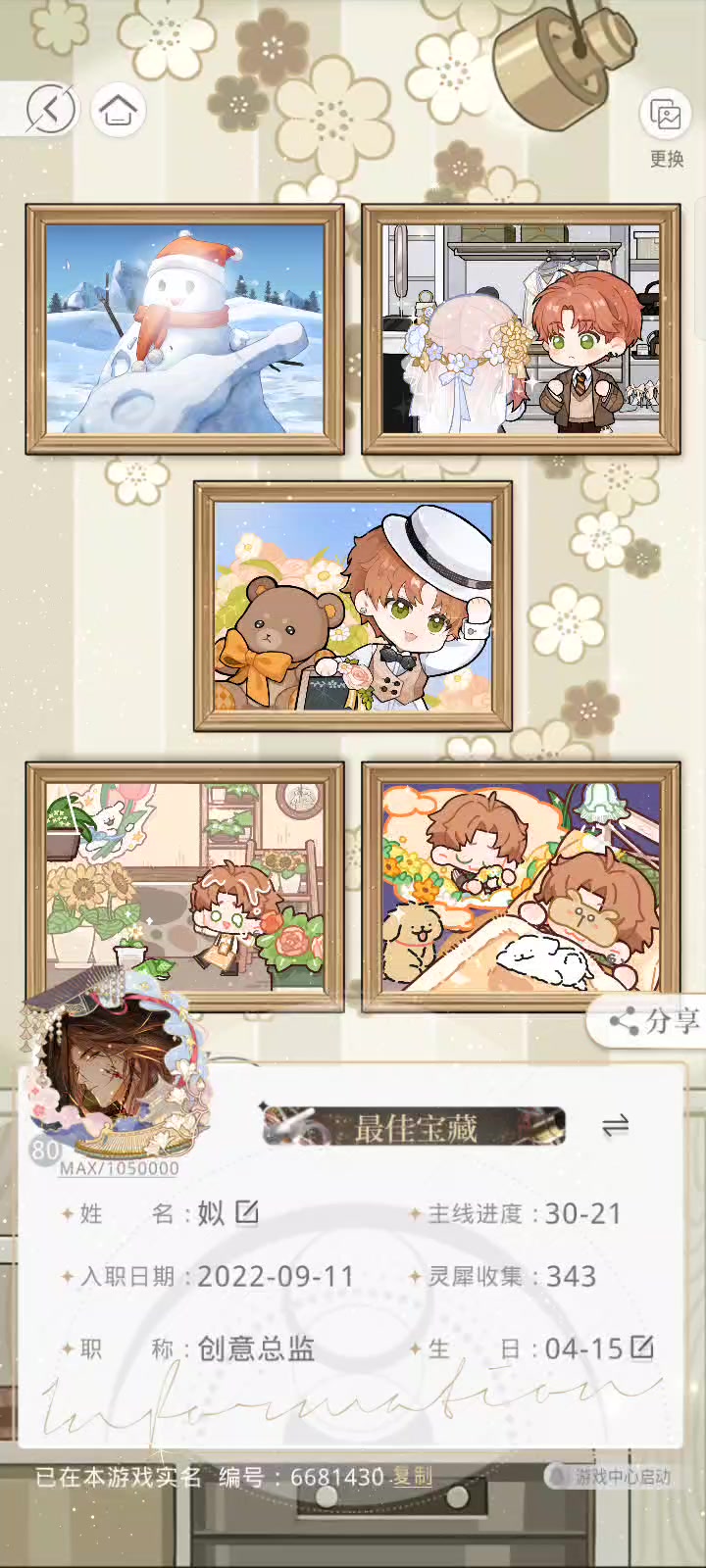Tap the 更换 change background button
706x1568 pixels.
click(666, 129)
